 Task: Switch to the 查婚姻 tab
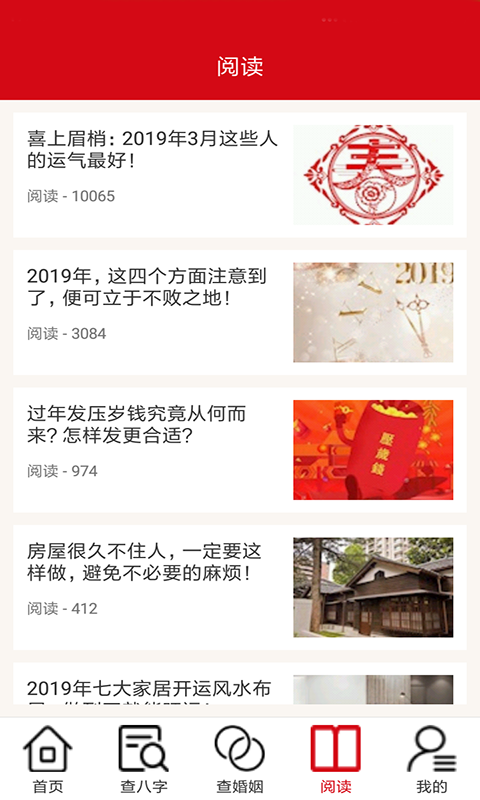tap(240, 759)
